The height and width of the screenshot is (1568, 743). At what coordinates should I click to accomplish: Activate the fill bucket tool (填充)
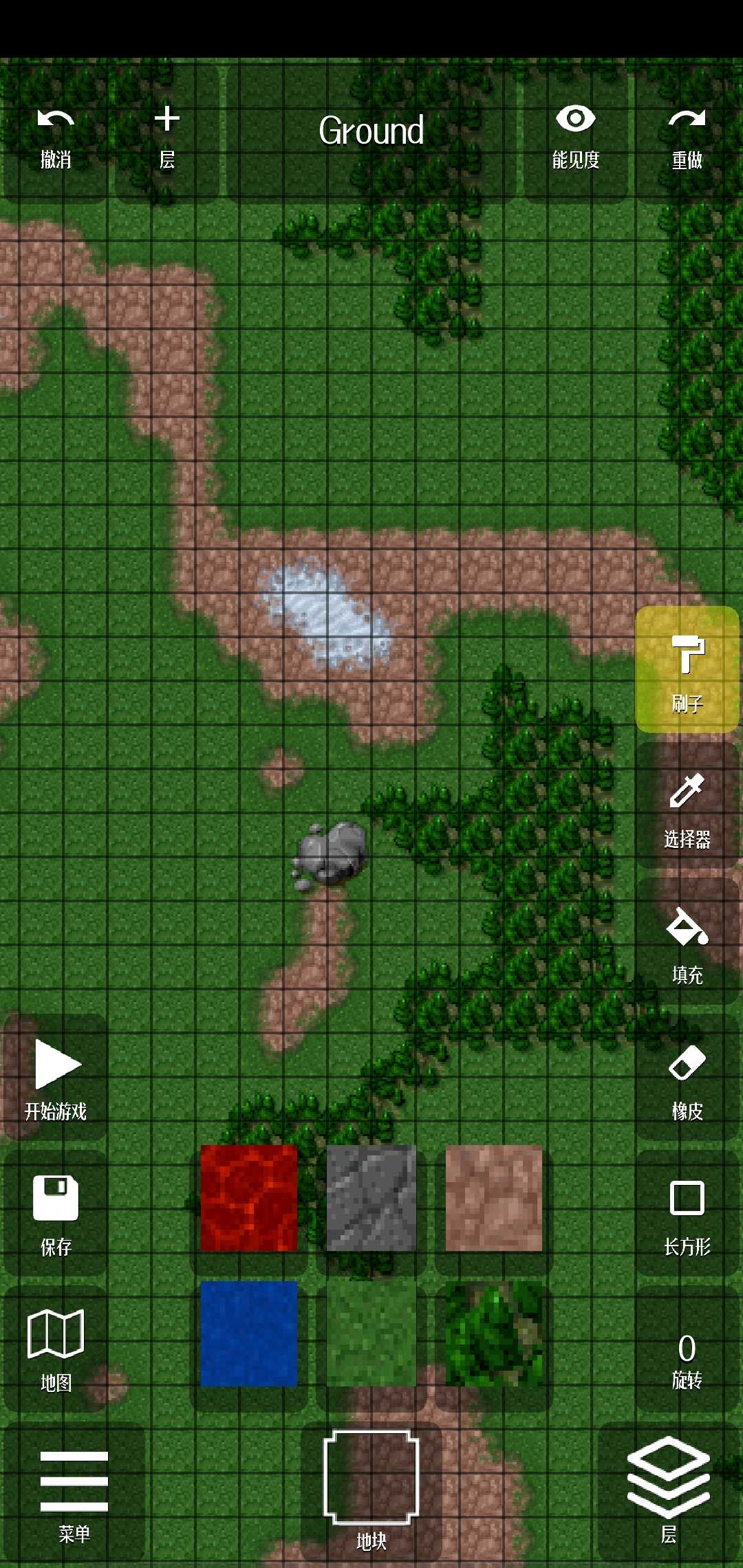(x=687, y=942)
